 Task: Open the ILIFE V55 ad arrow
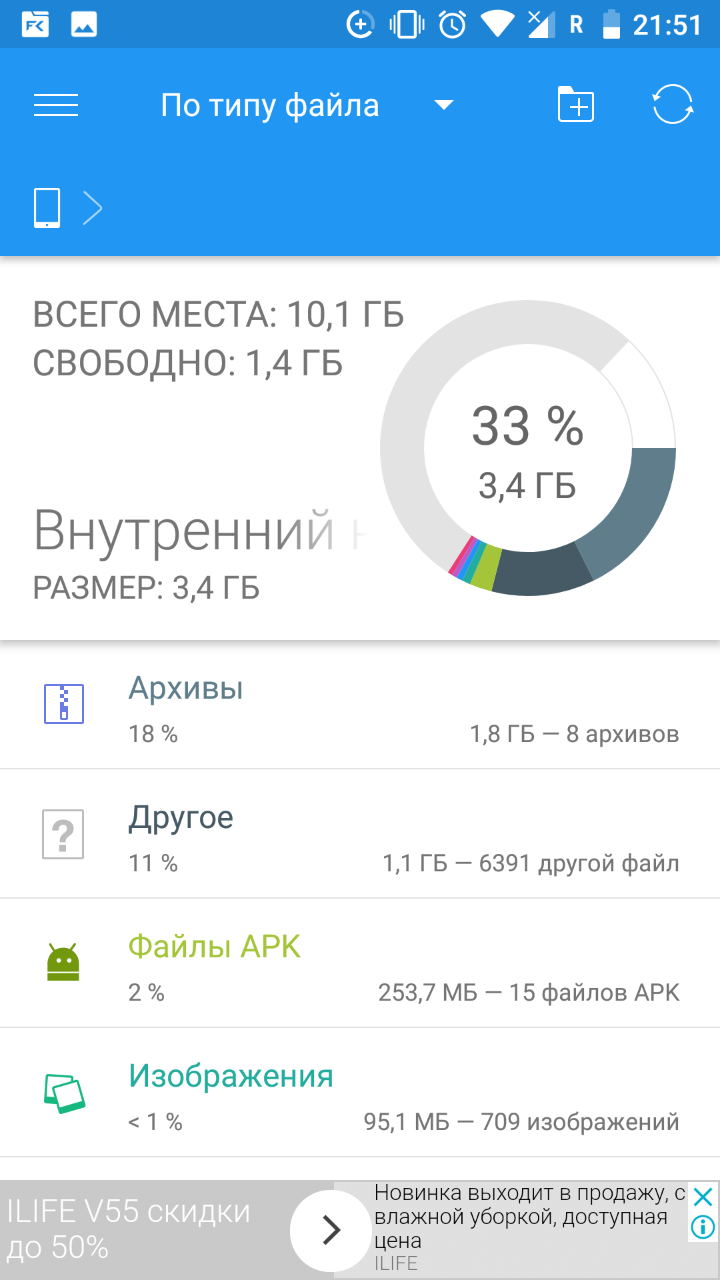pos(331,1230)
